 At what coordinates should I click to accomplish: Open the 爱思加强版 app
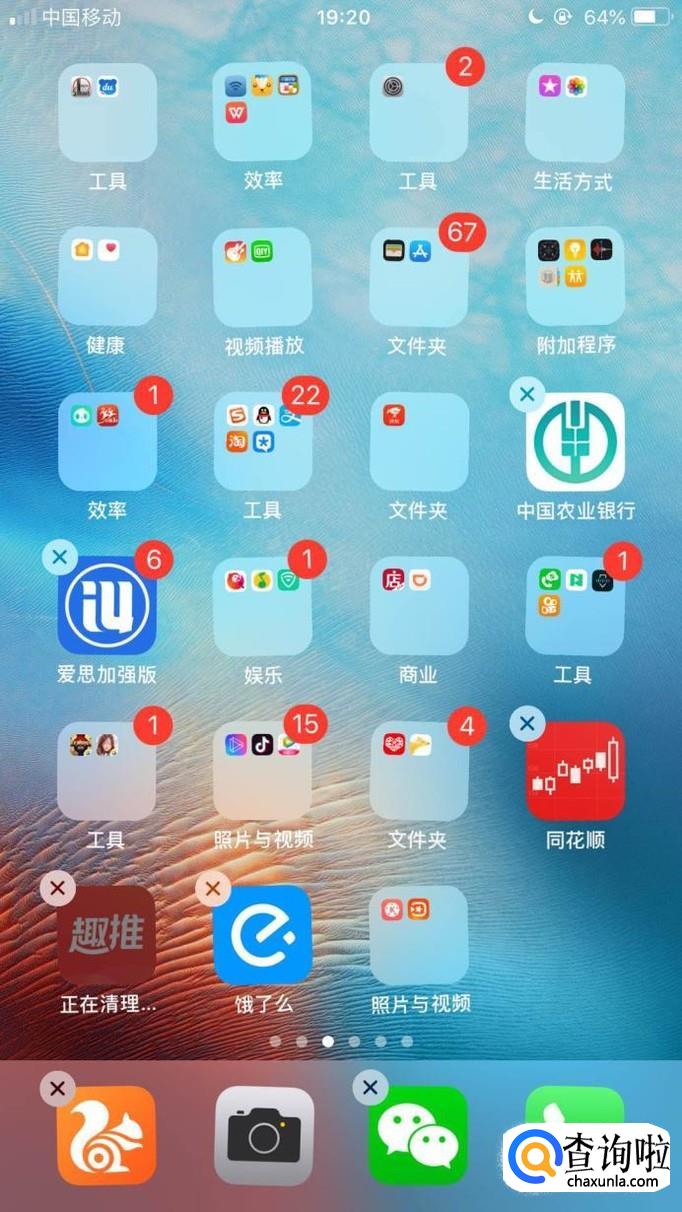point(107,606)
